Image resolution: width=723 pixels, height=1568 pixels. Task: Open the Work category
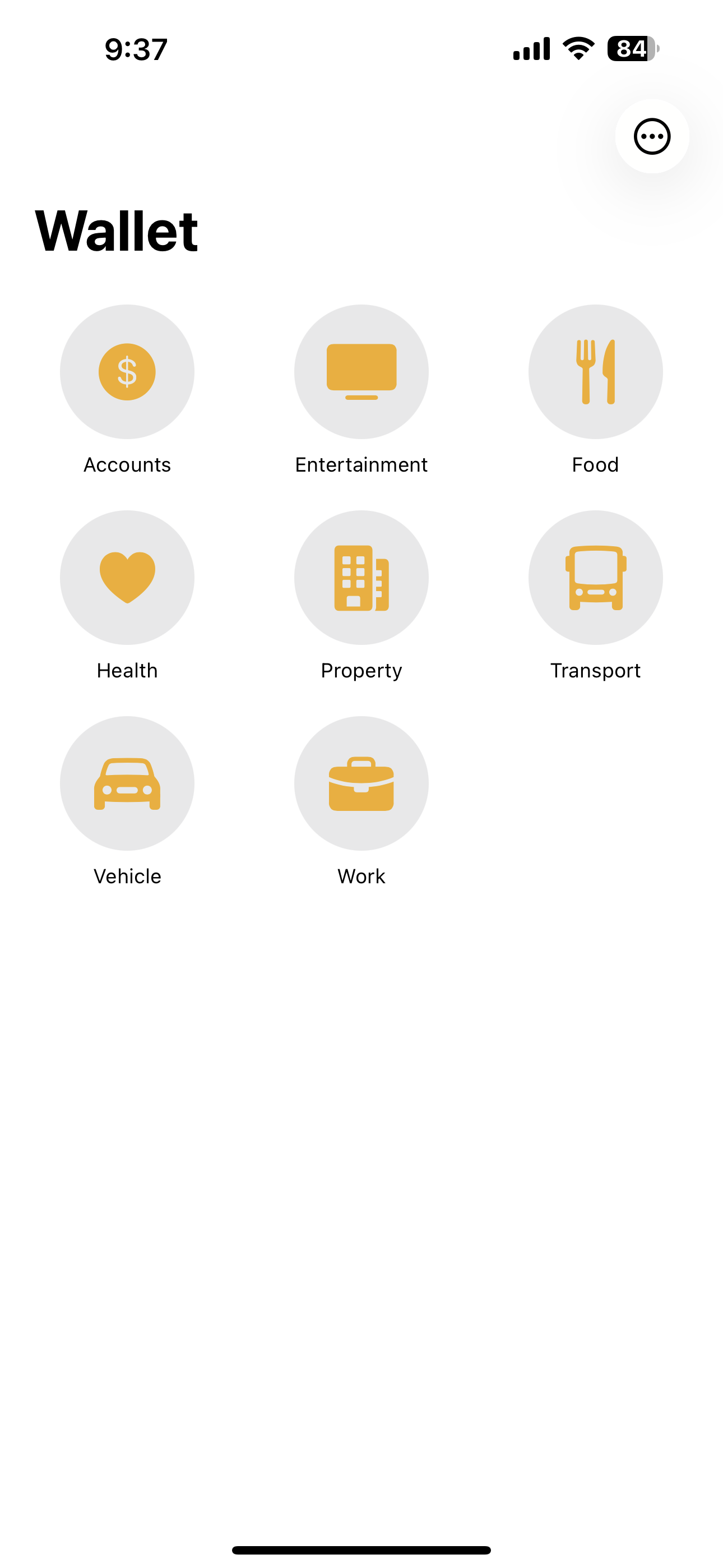click(361, 783)
